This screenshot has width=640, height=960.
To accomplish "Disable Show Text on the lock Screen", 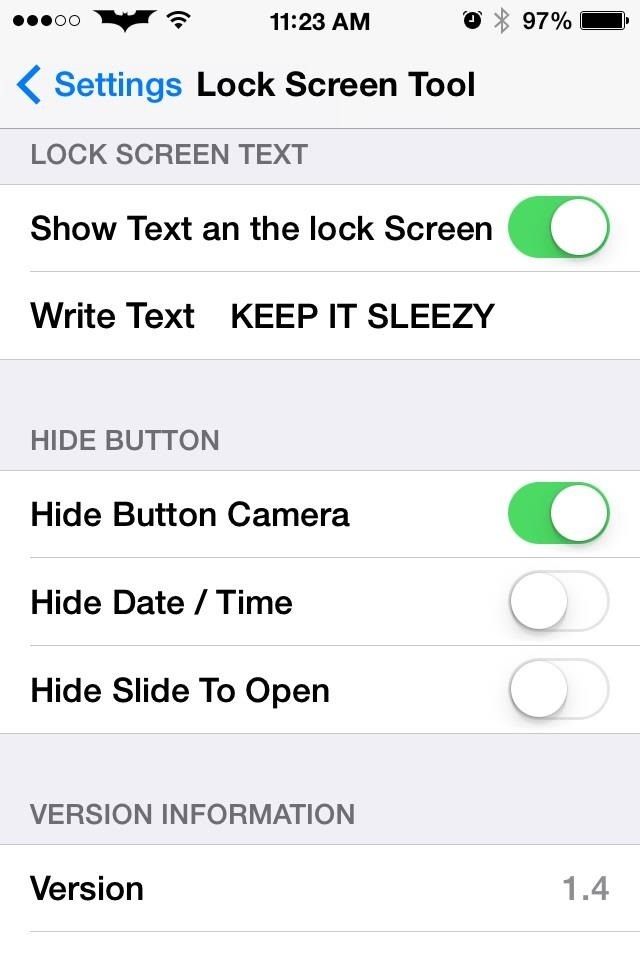I will (558, 228).
